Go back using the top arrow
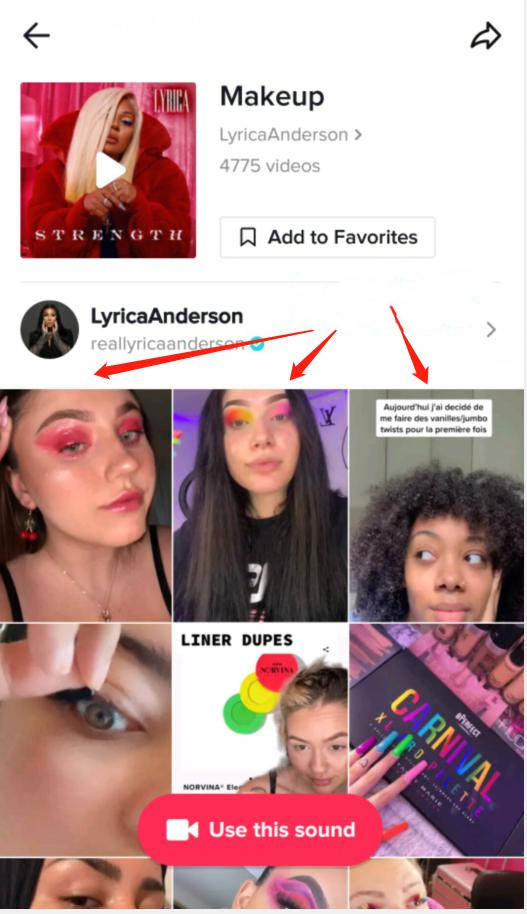Screen dimensions: 527x914 coord(36,36)
